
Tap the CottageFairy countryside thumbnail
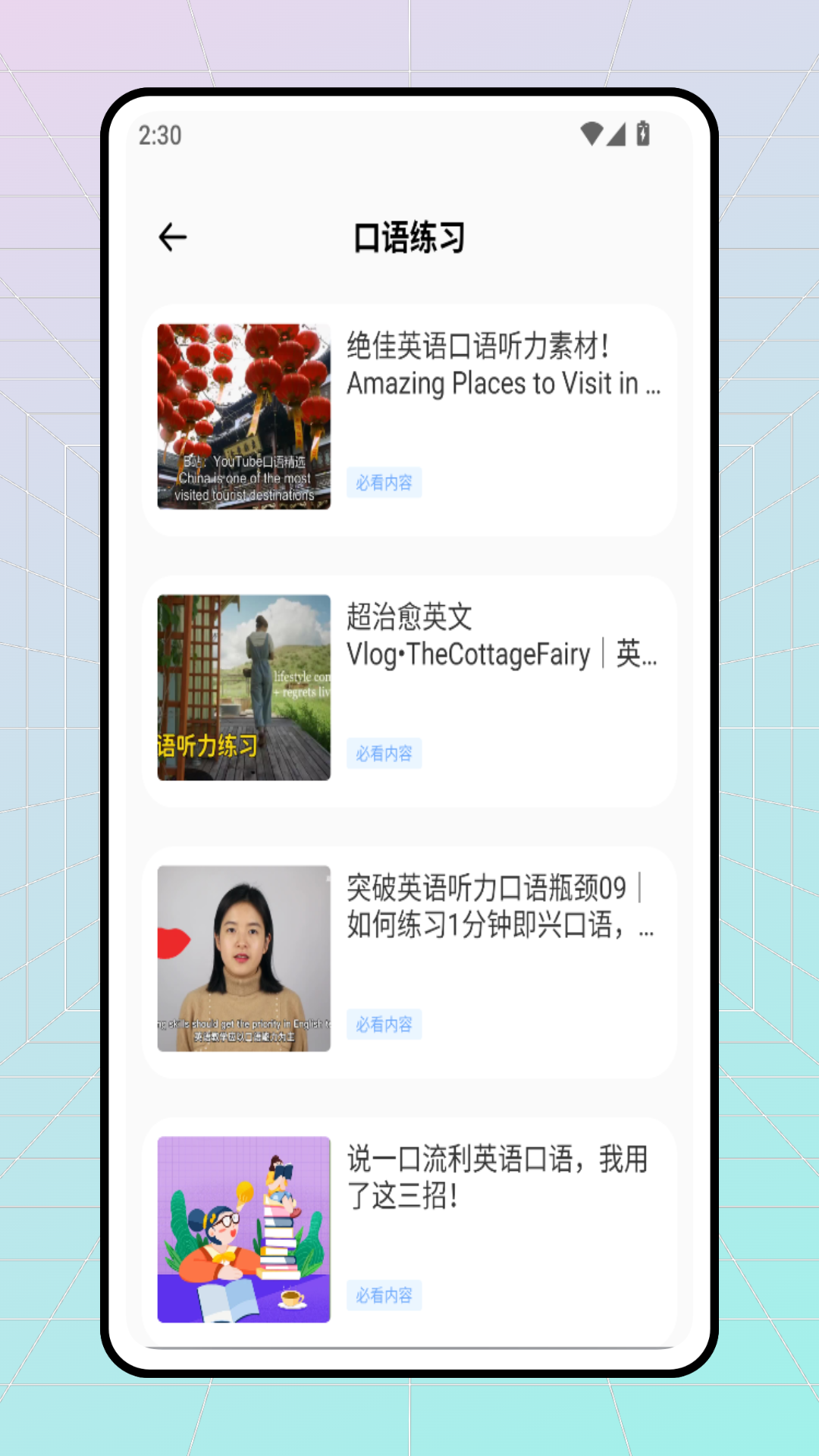click(243, 688)
